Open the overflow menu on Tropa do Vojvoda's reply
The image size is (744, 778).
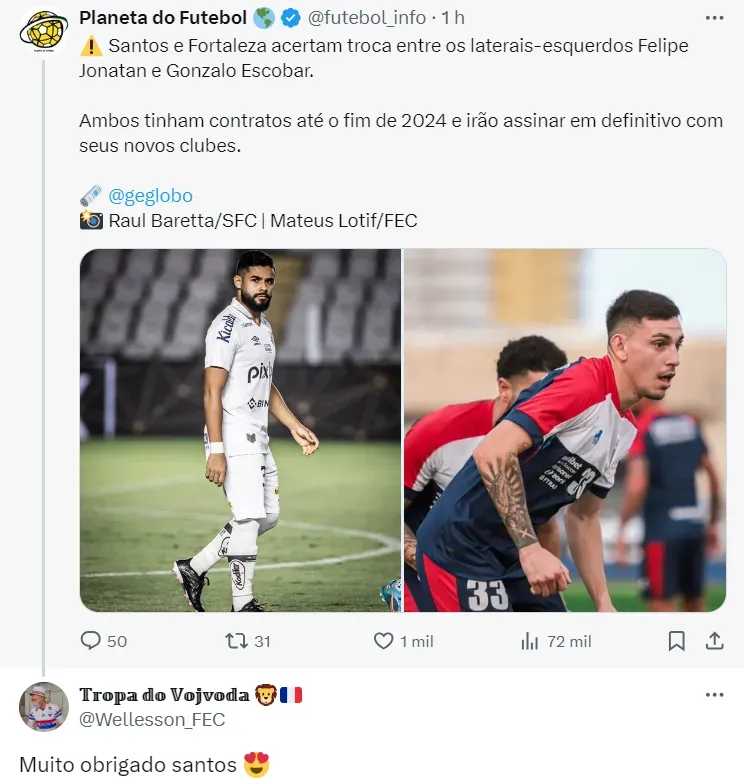tap(714, 694)
